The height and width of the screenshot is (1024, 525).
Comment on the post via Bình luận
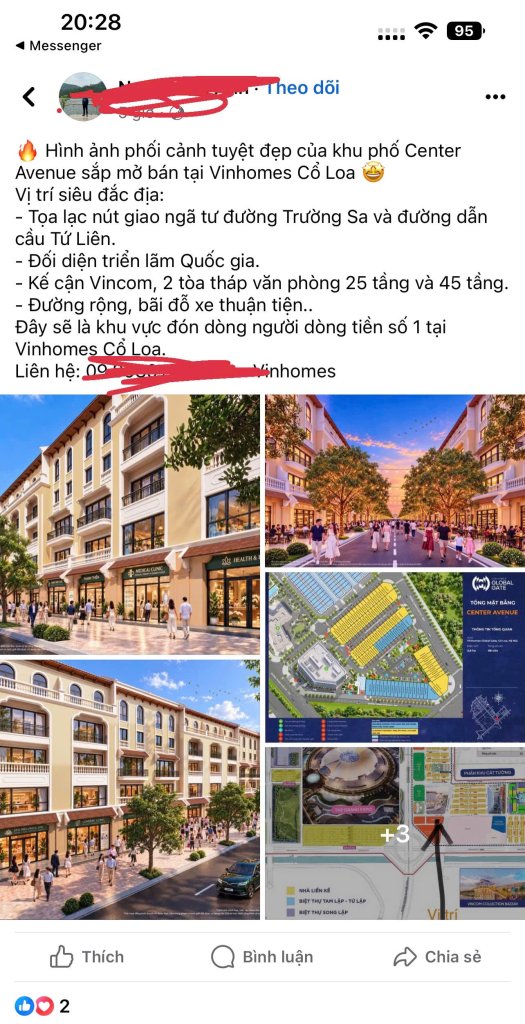click(x=262, y=957)
